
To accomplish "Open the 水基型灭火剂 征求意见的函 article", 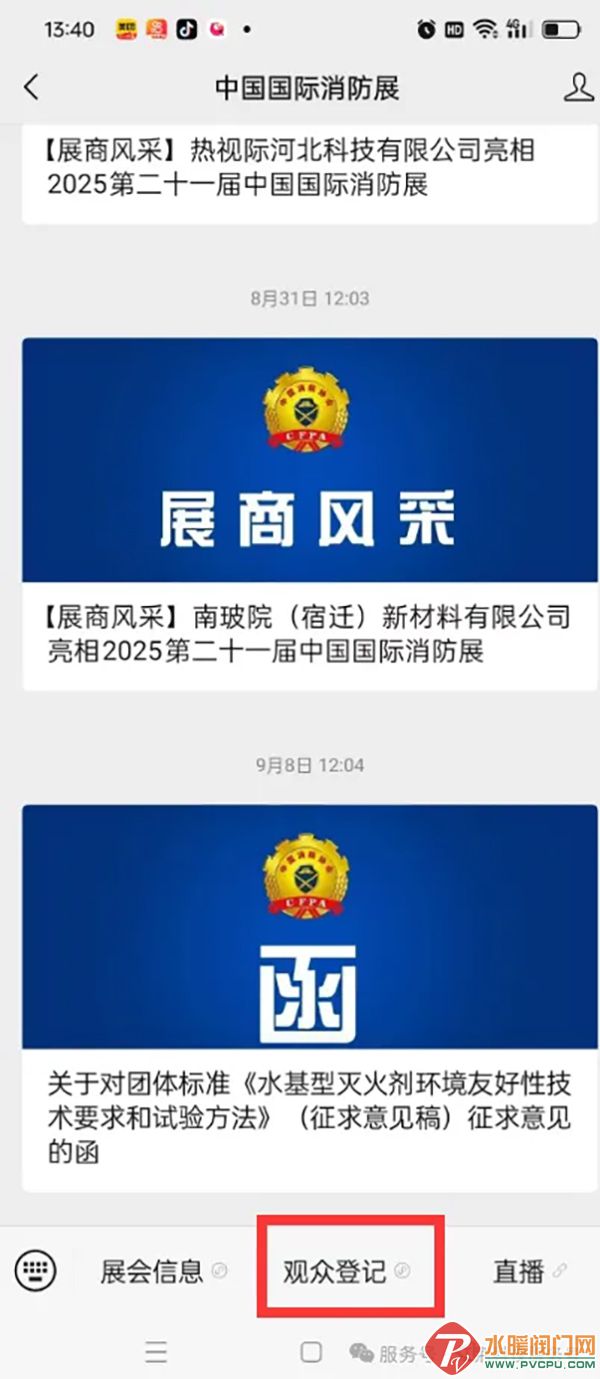I will pyautogui.click(x=309, y=1117).
